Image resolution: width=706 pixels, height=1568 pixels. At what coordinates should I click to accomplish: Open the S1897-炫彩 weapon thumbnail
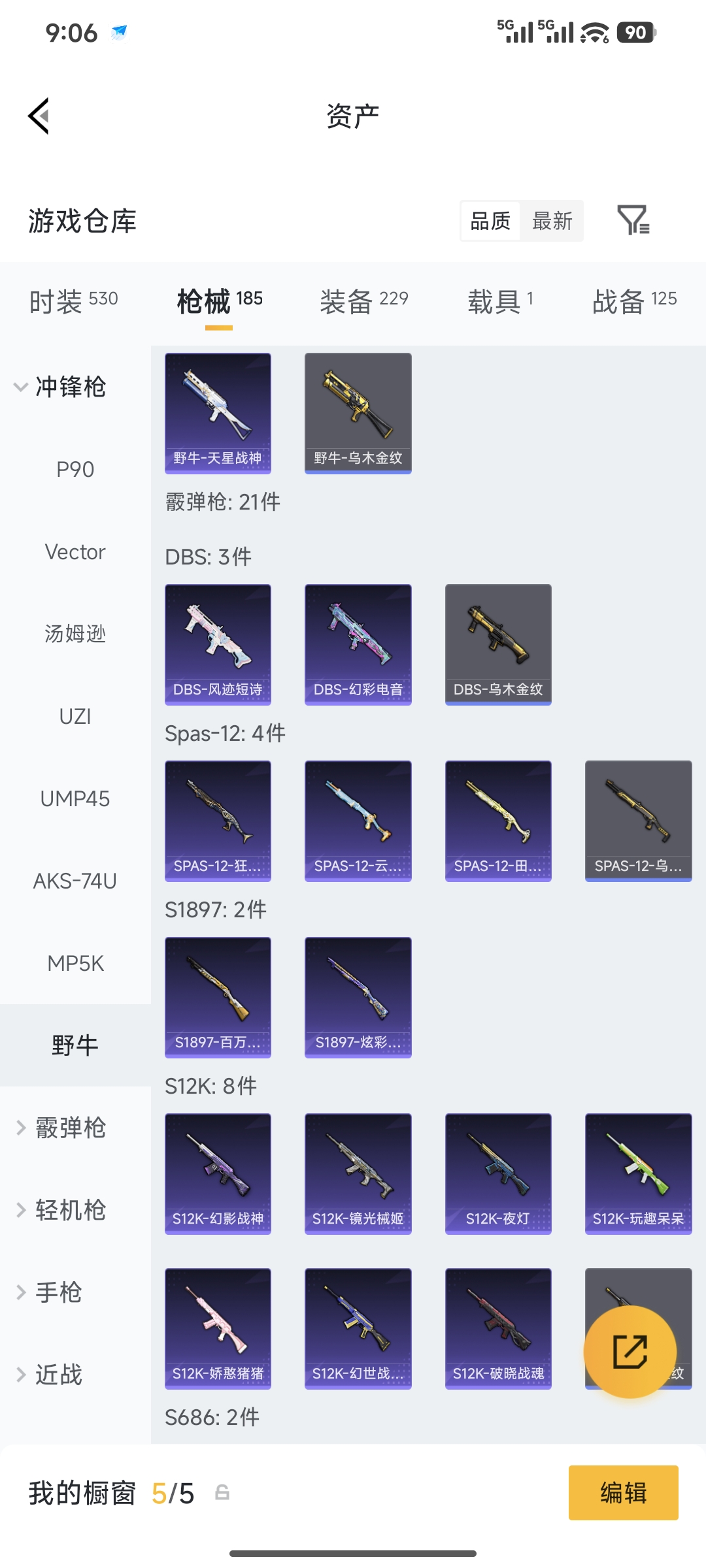[x=358, y=998]
